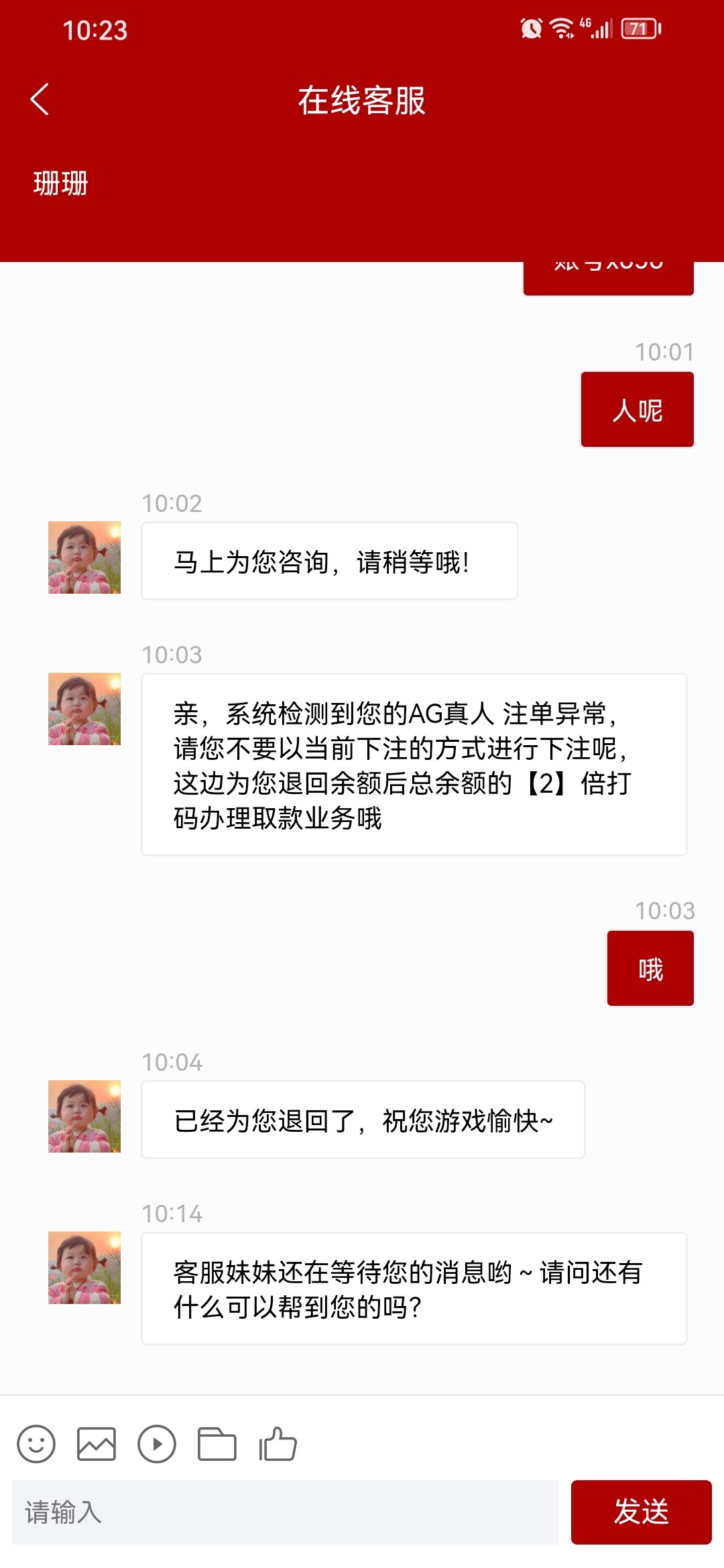
Task: Focus the 请输入 message field
Action: pyautogui.click(x=286, y=1512)
